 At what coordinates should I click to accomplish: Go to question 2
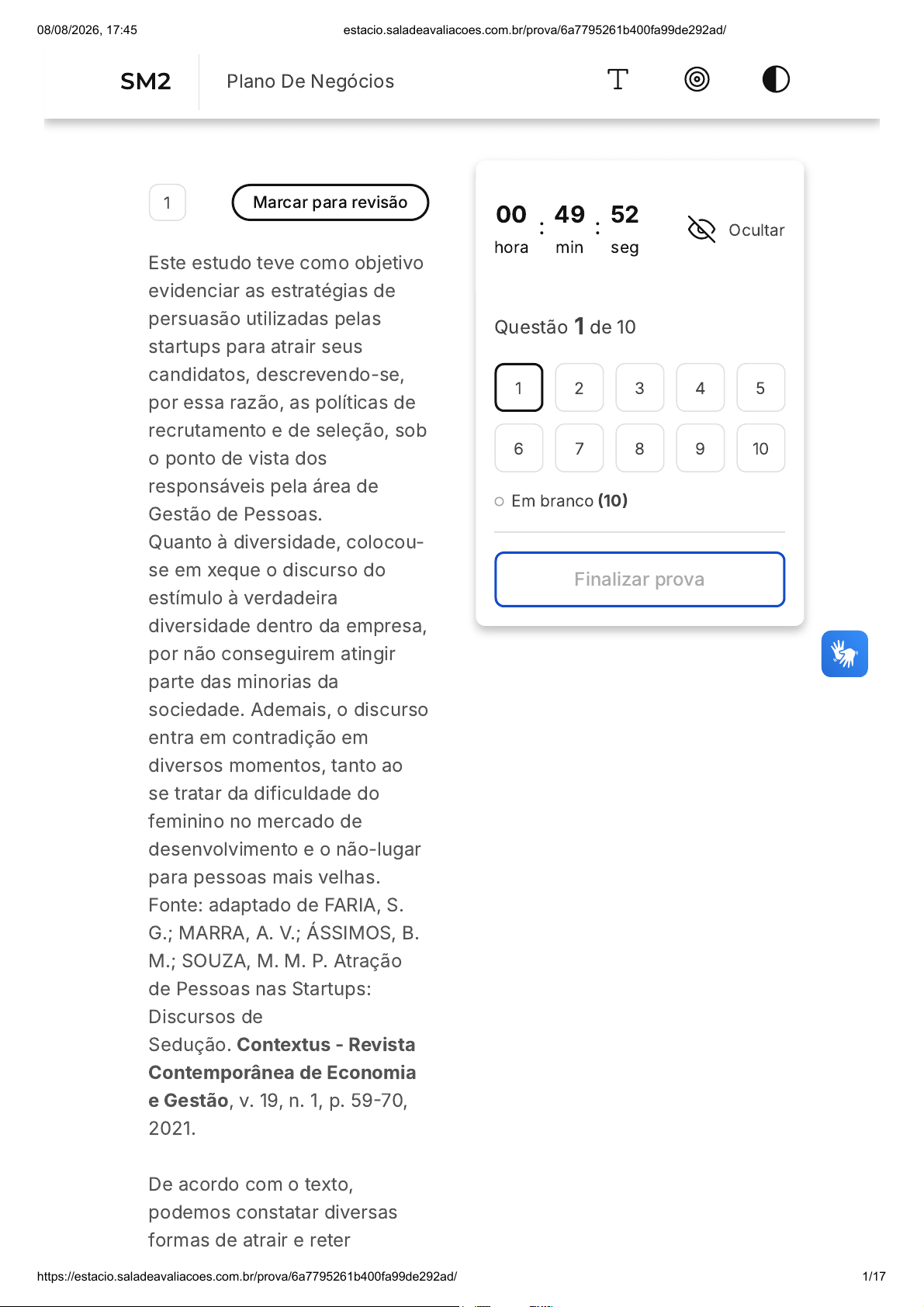point(580,388)
